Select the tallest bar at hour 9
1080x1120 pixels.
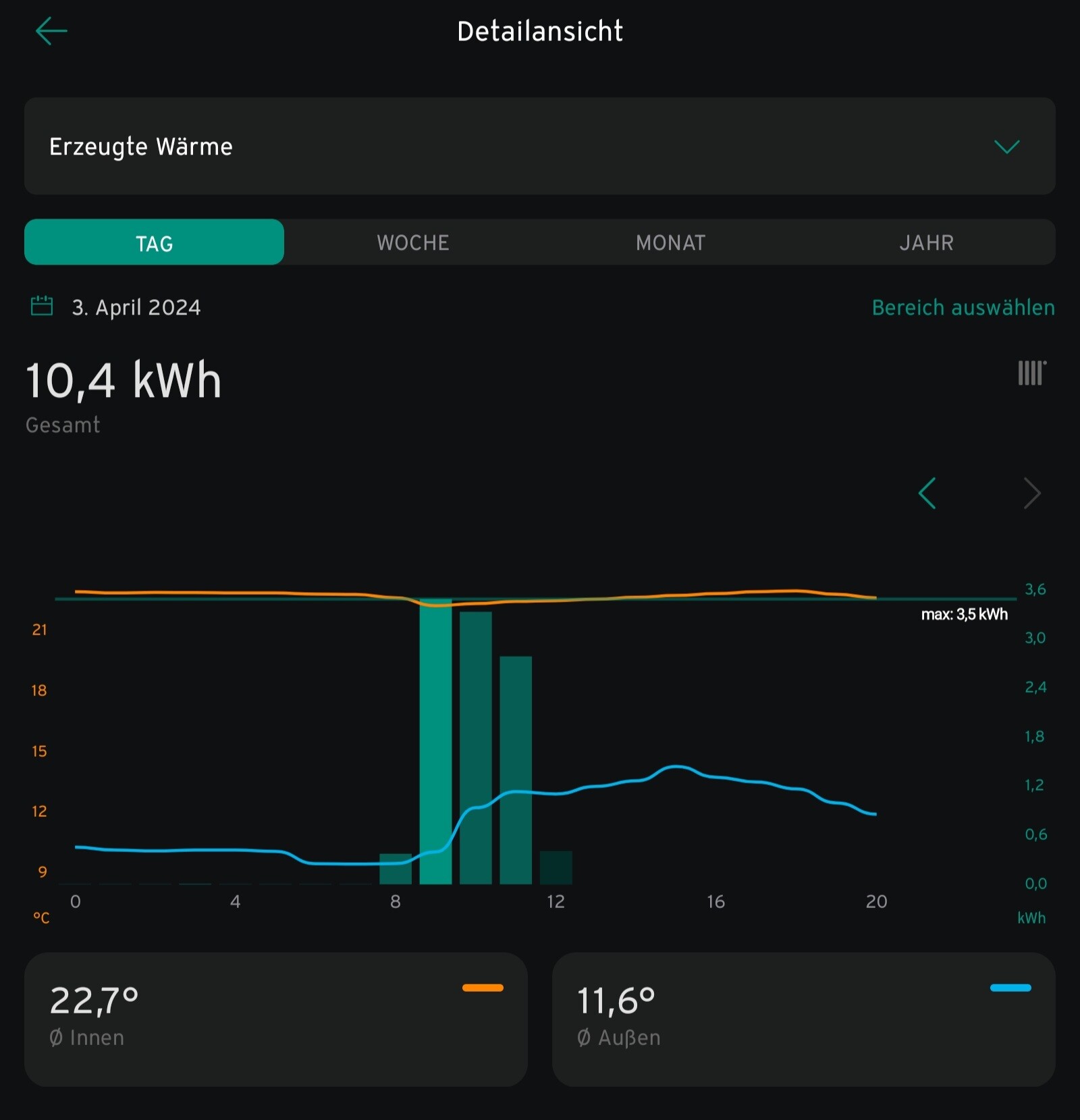435,743
